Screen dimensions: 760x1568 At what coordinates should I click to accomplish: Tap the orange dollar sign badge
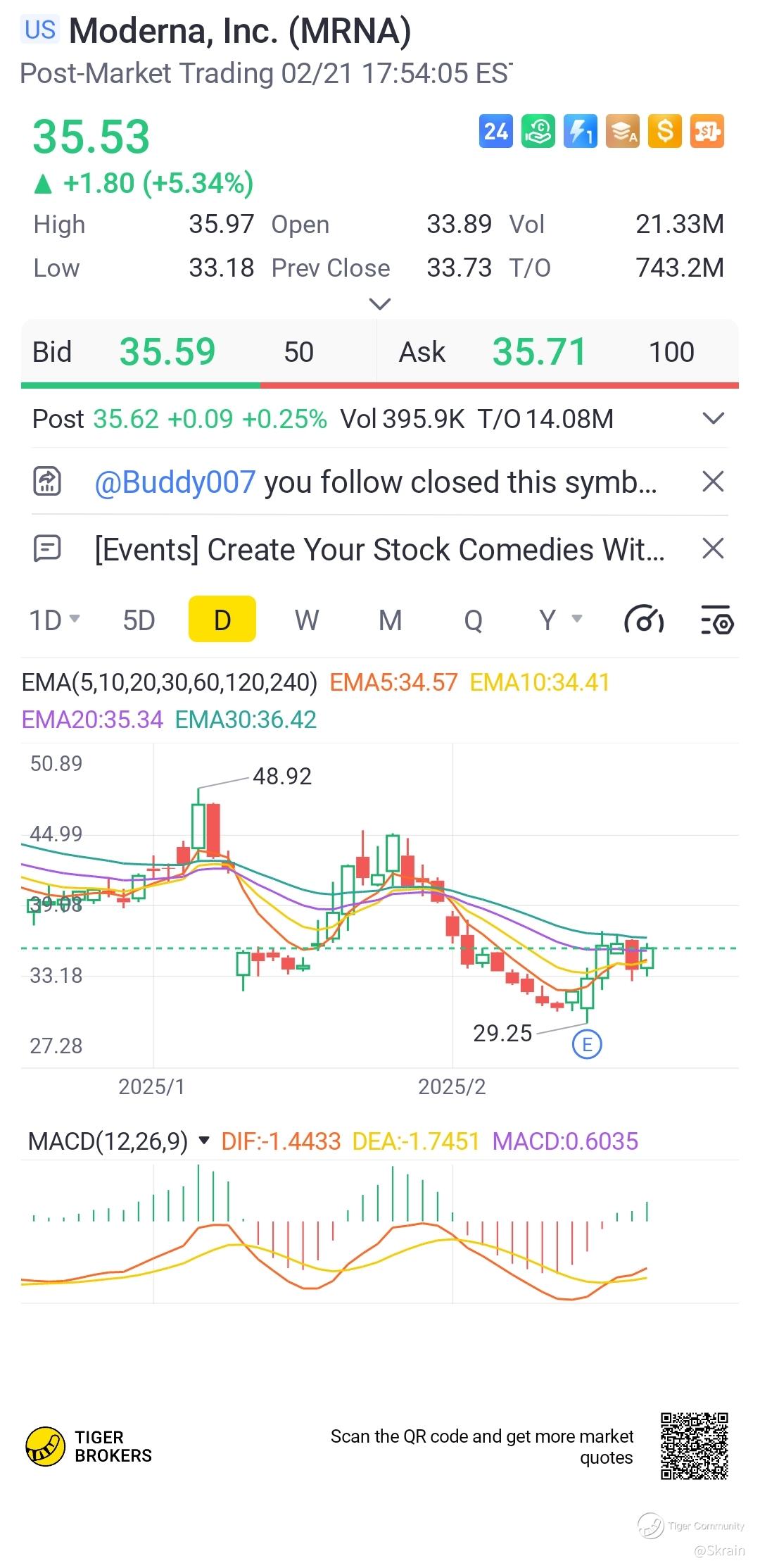click(x=664, y=132)
